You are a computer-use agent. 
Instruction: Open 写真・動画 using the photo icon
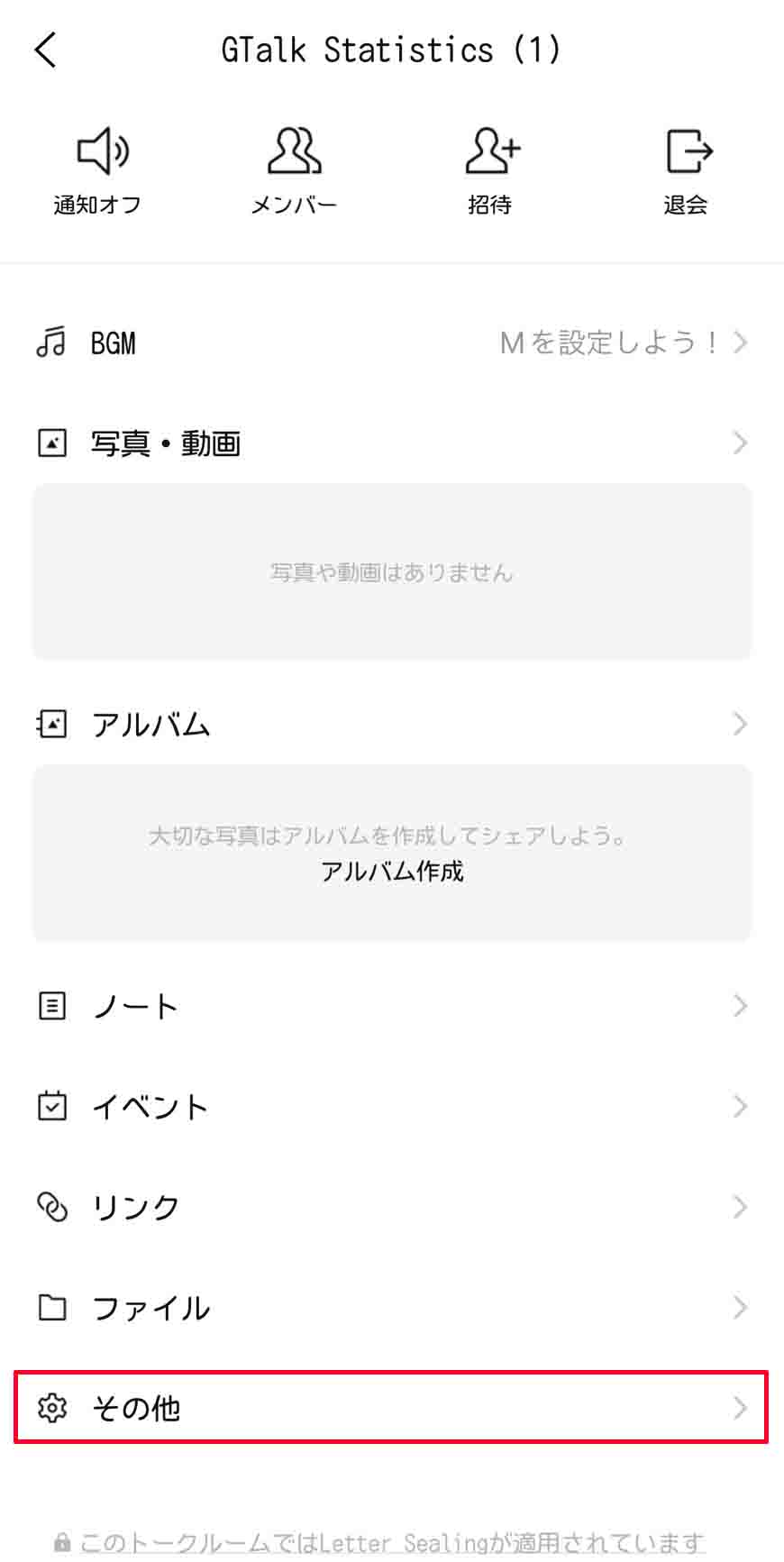(52, 442)
